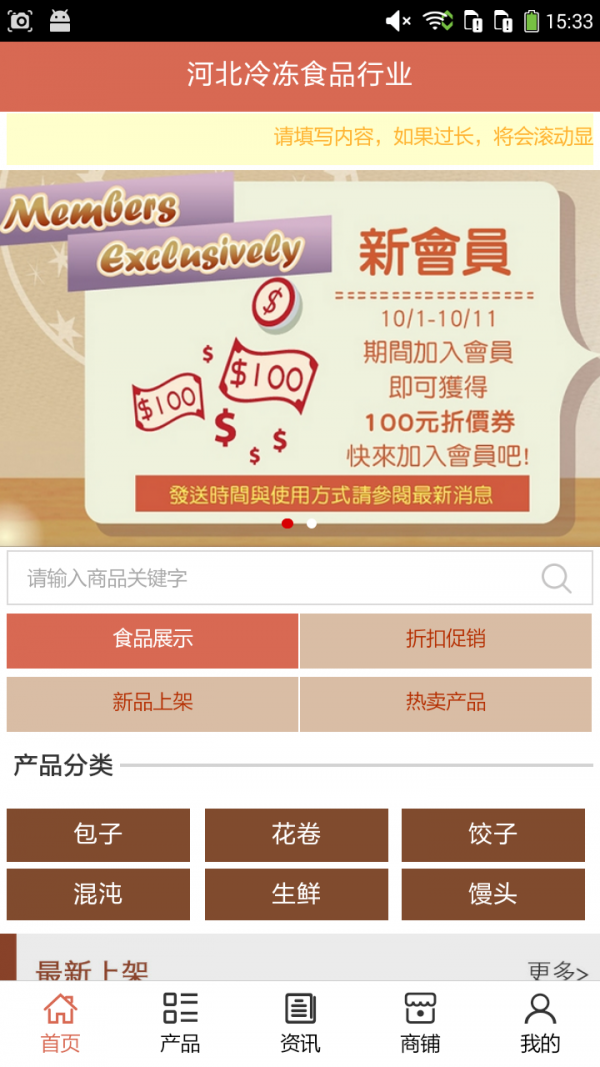Switch to the 我的 tab

click(540, 1023)
